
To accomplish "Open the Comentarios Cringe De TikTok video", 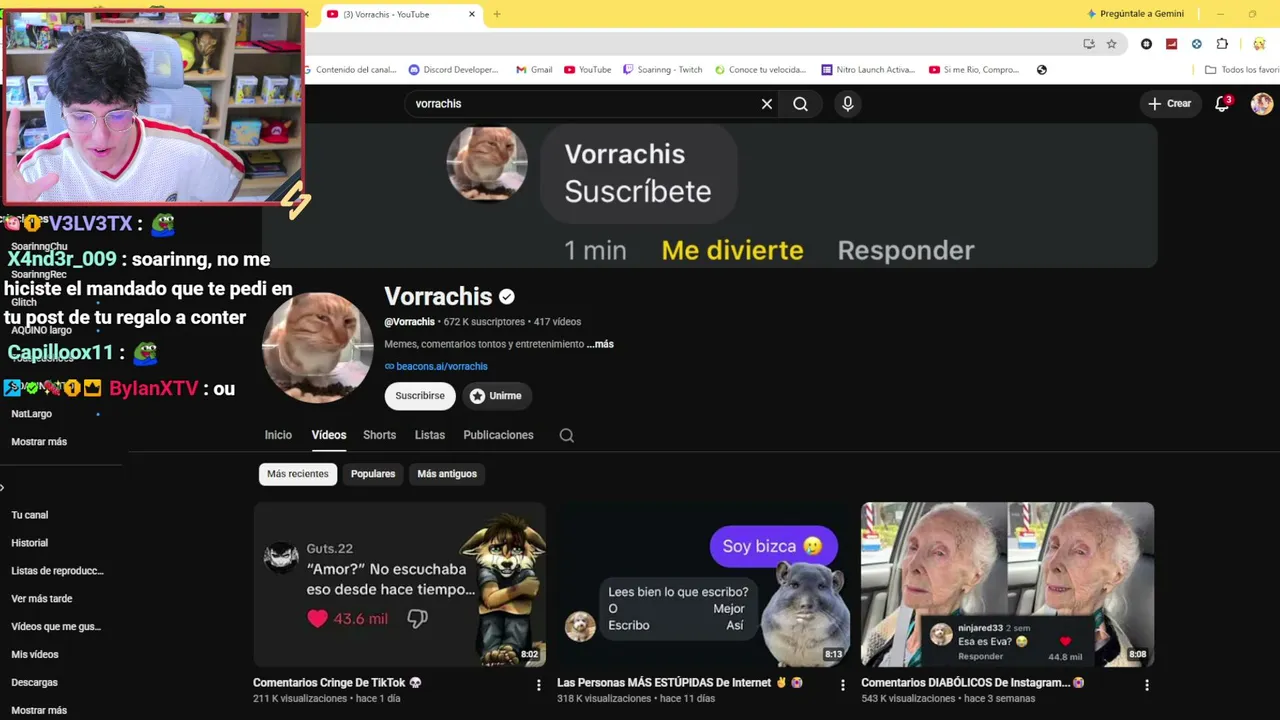I will tap(399, 584).
